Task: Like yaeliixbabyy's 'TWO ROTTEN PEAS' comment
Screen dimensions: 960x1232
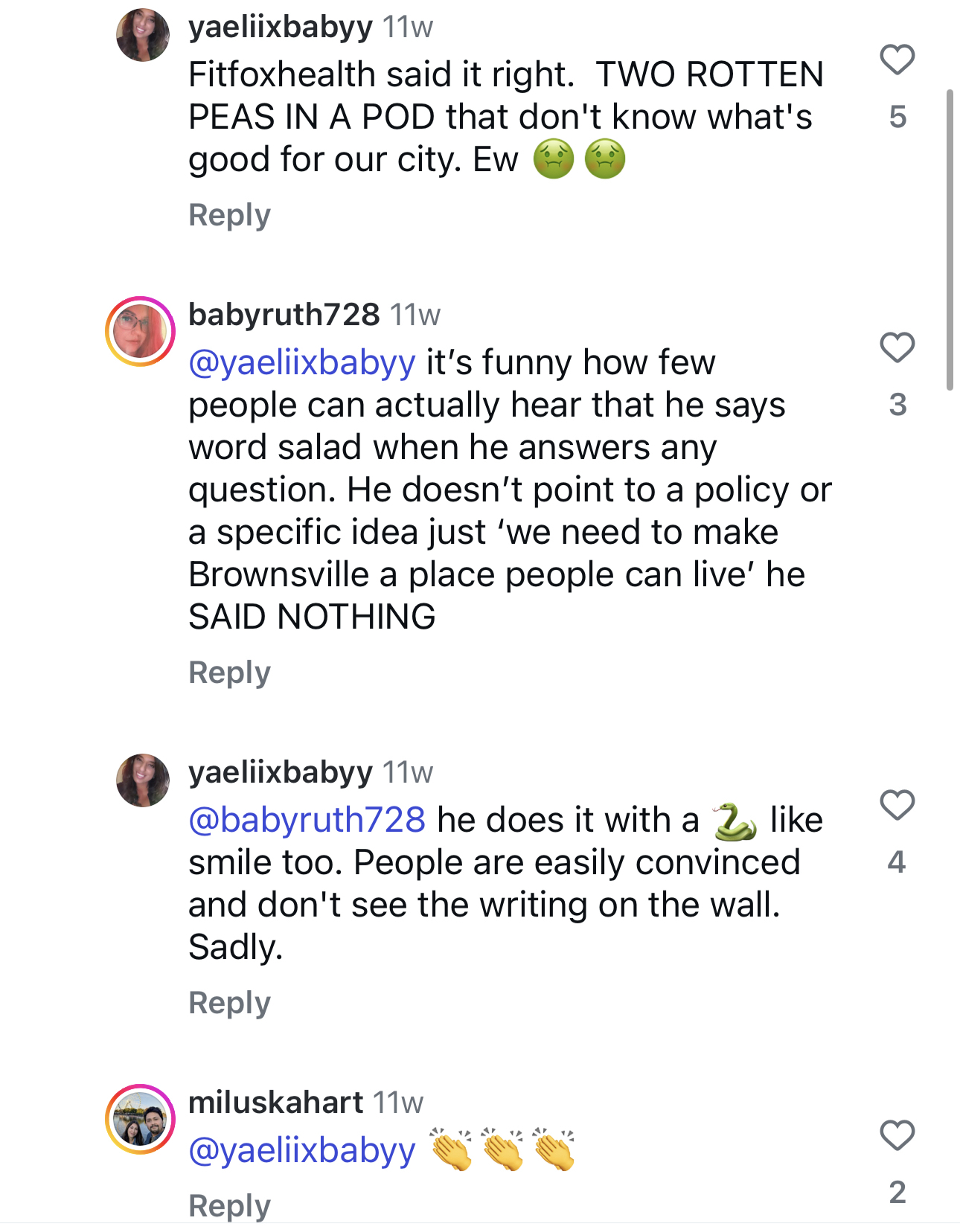Action: pos(897,60)
